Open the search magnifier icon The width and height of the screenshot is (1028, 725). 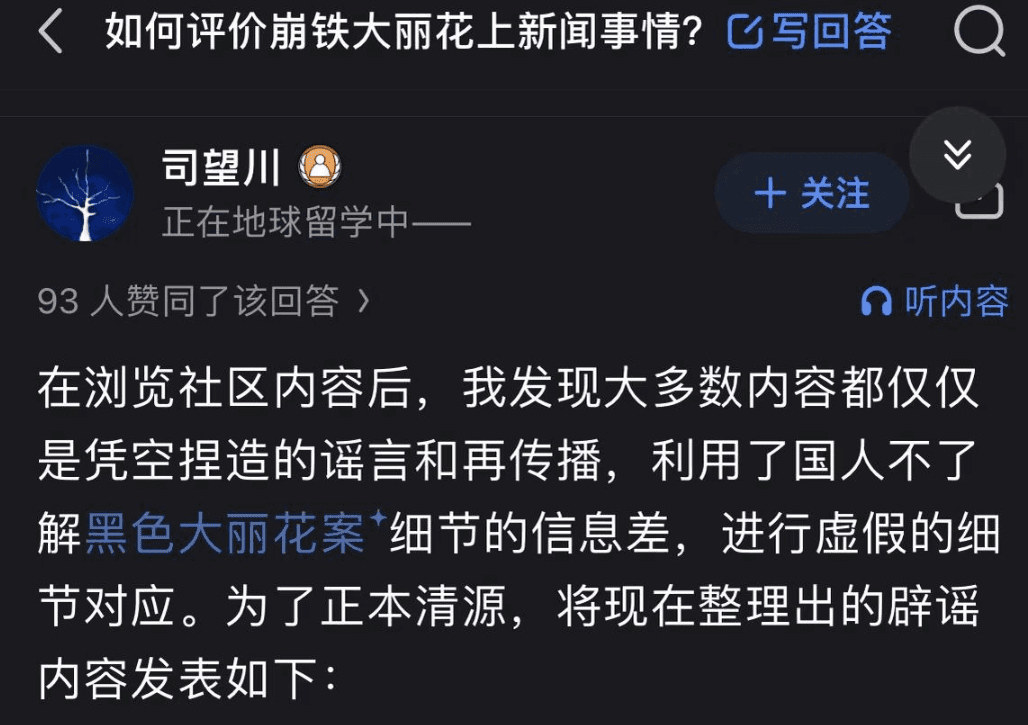pyautogui.click(x=978, y=33)
